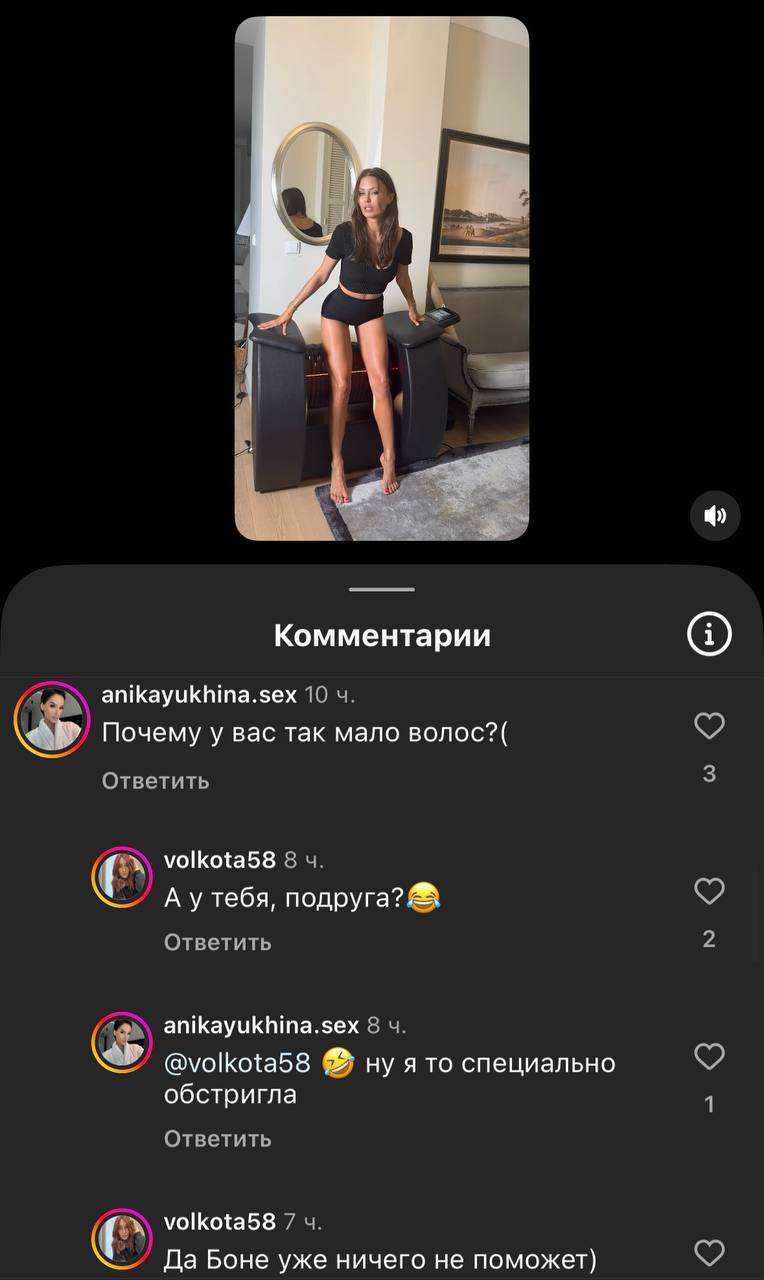Mute the video sound
Viewport: 764px width, 1280px height.
[x=715, y=516]
